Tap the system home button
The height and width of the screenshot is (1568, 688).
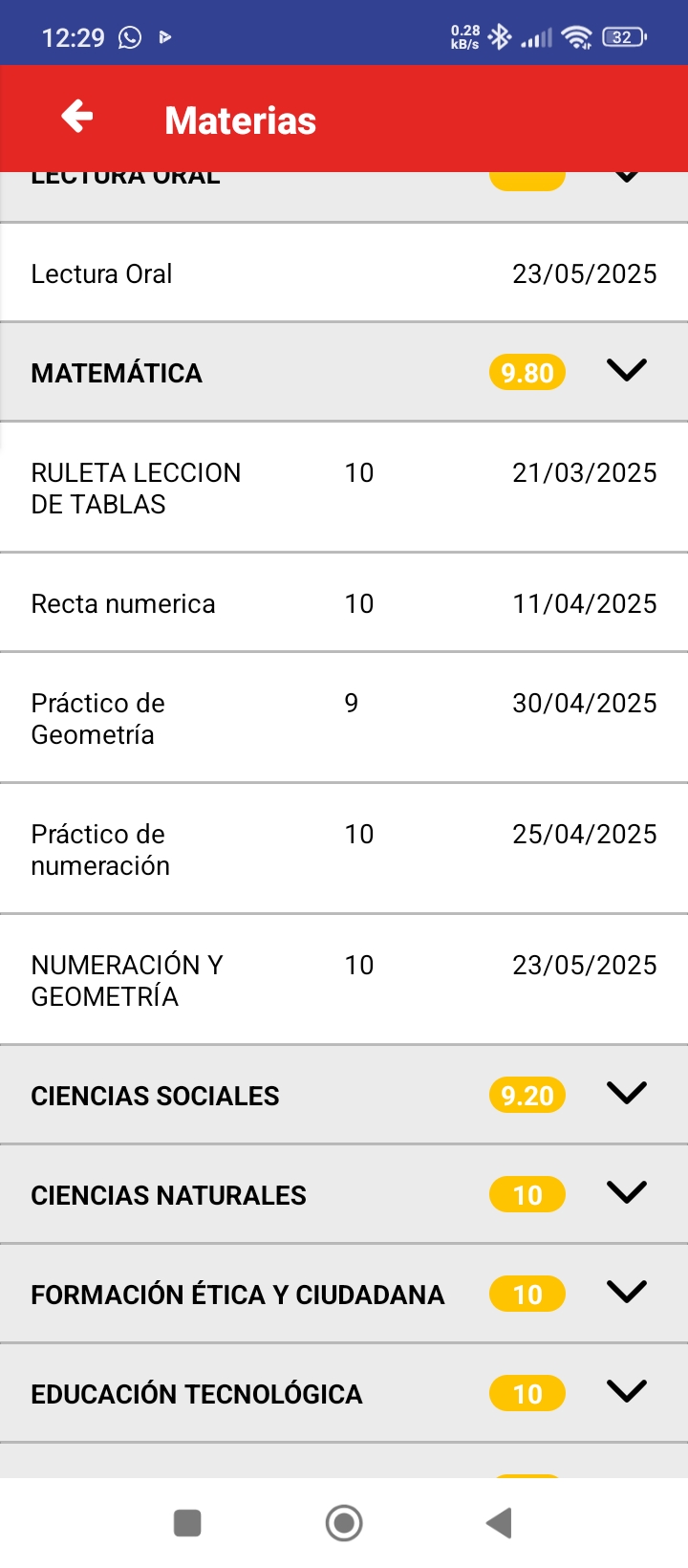(344, 1522)
